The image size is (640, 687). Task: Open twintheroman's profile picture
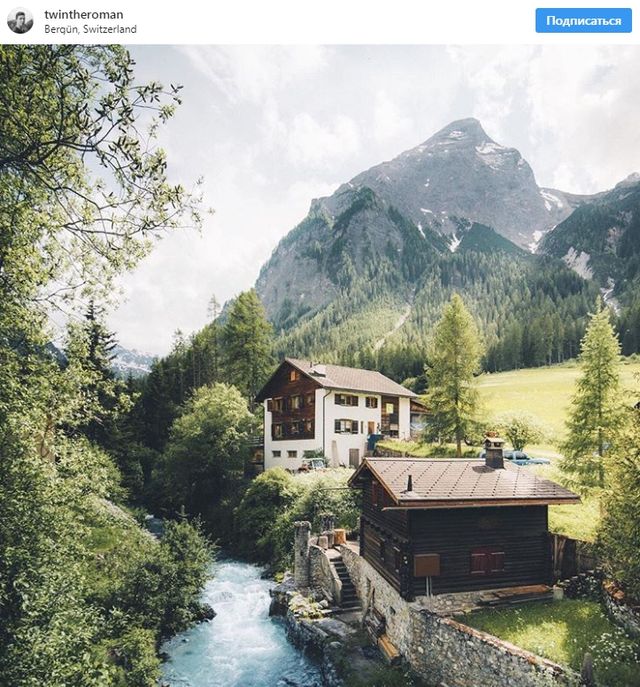(x=20, y=21)
